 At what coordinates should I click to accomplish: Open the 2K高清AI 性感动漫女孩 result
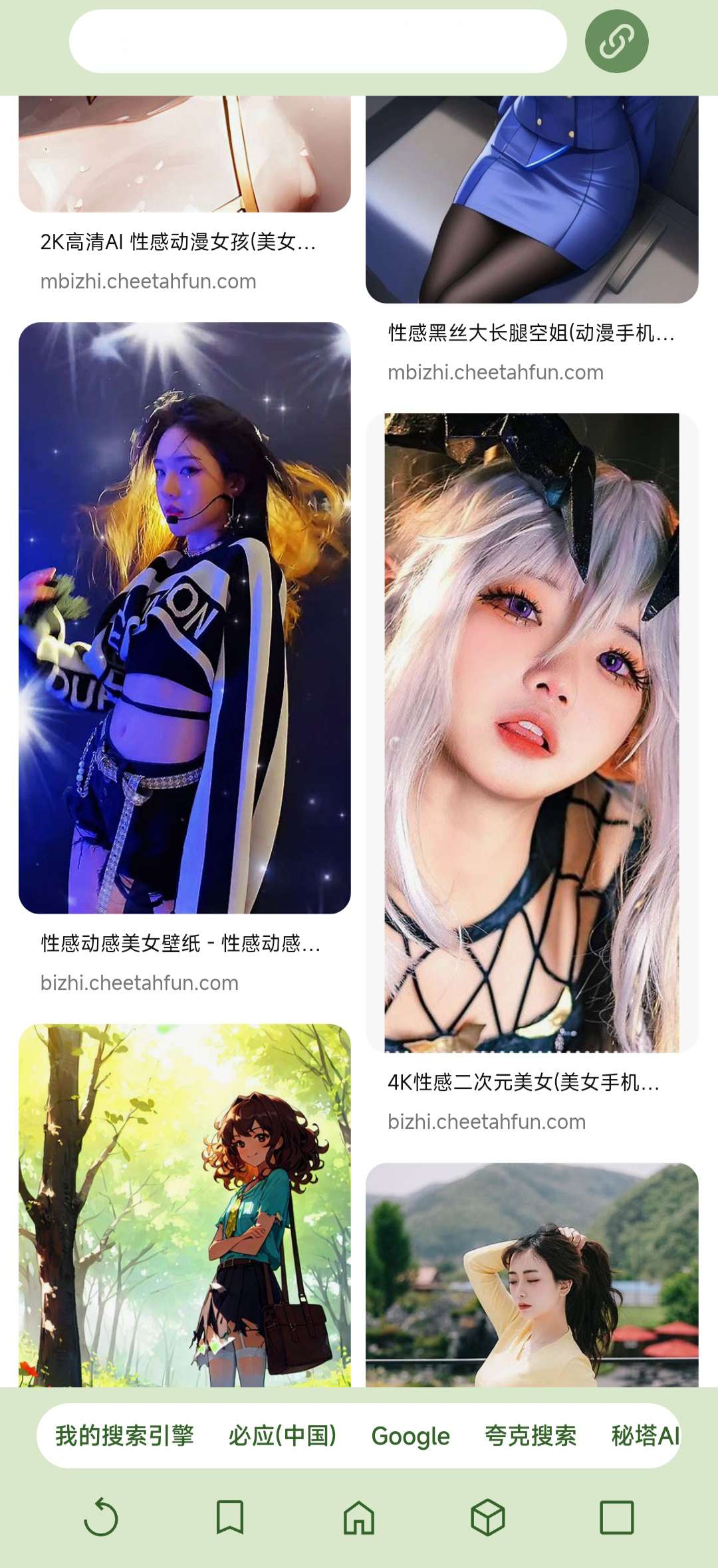[178, 242]
